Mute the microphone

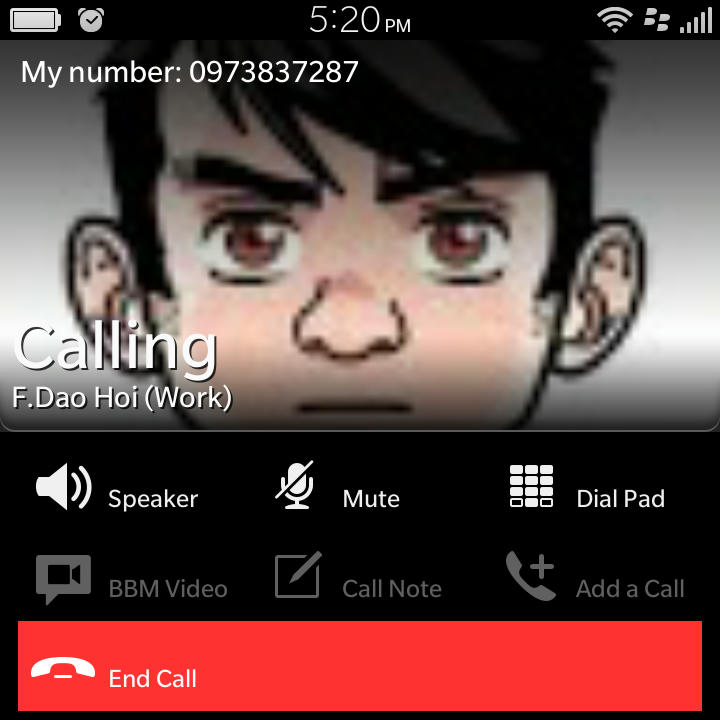337,490
